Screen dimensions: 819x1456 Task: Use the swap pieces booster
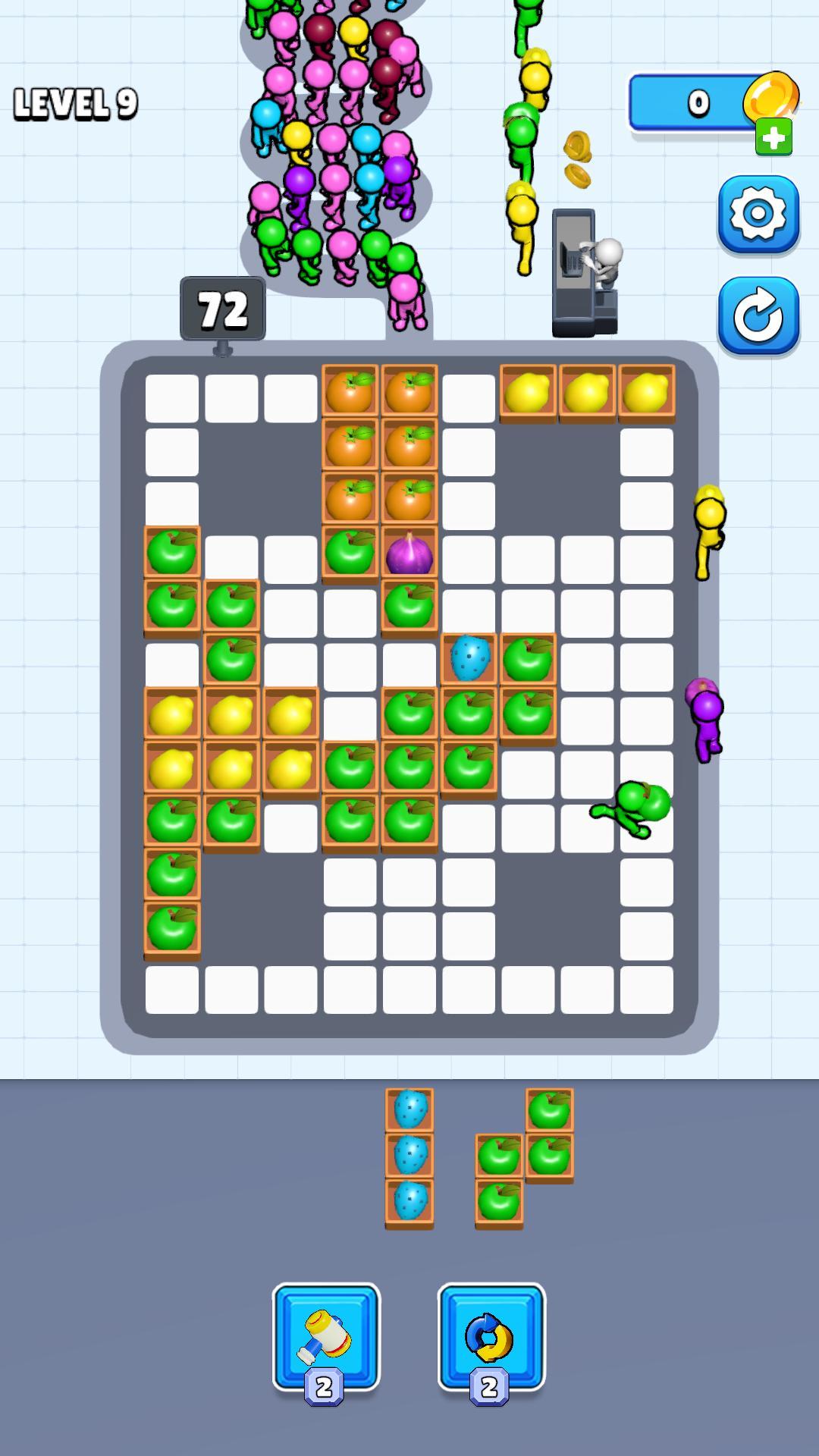491,1336
